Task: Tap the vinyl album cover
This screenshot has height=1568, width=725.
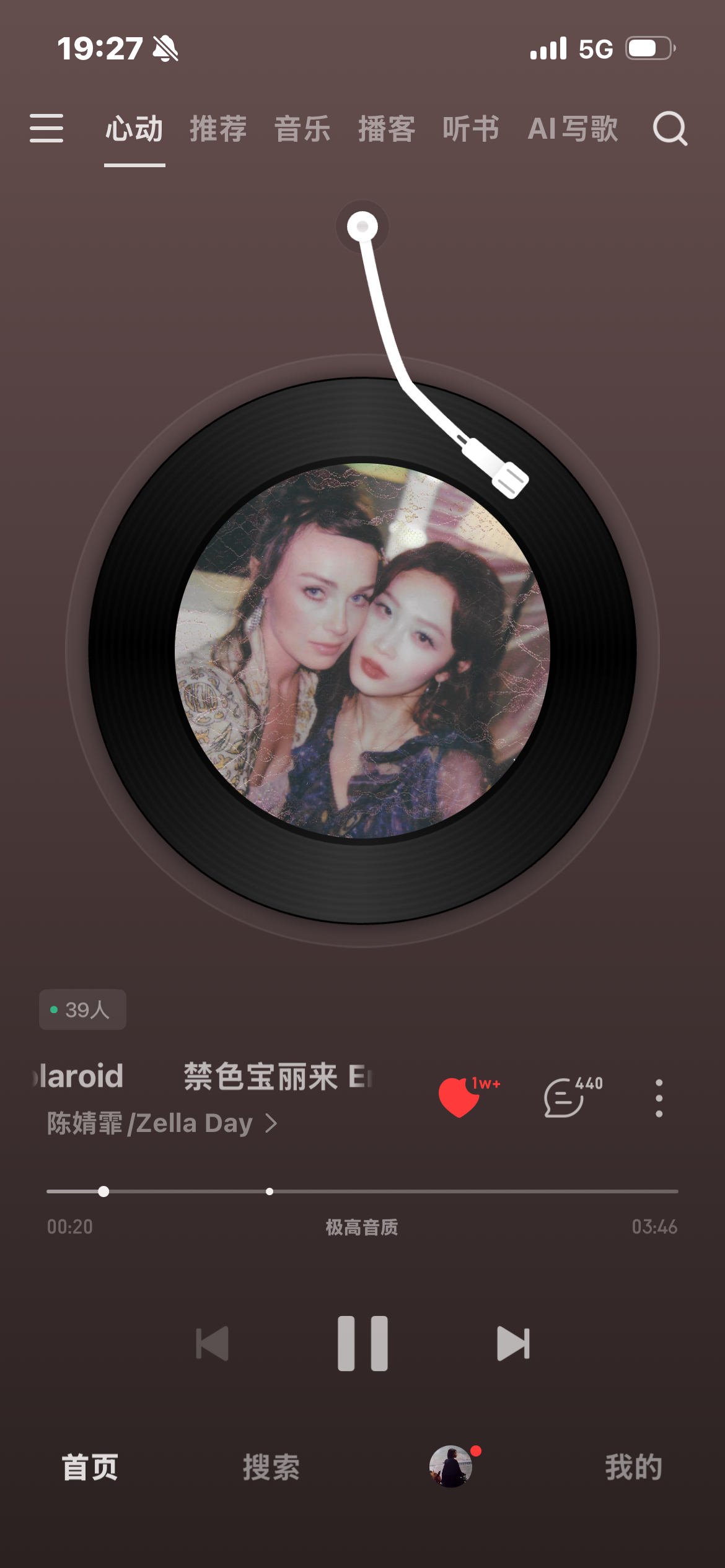Action: pyautogui.click(x=362, y=650)
